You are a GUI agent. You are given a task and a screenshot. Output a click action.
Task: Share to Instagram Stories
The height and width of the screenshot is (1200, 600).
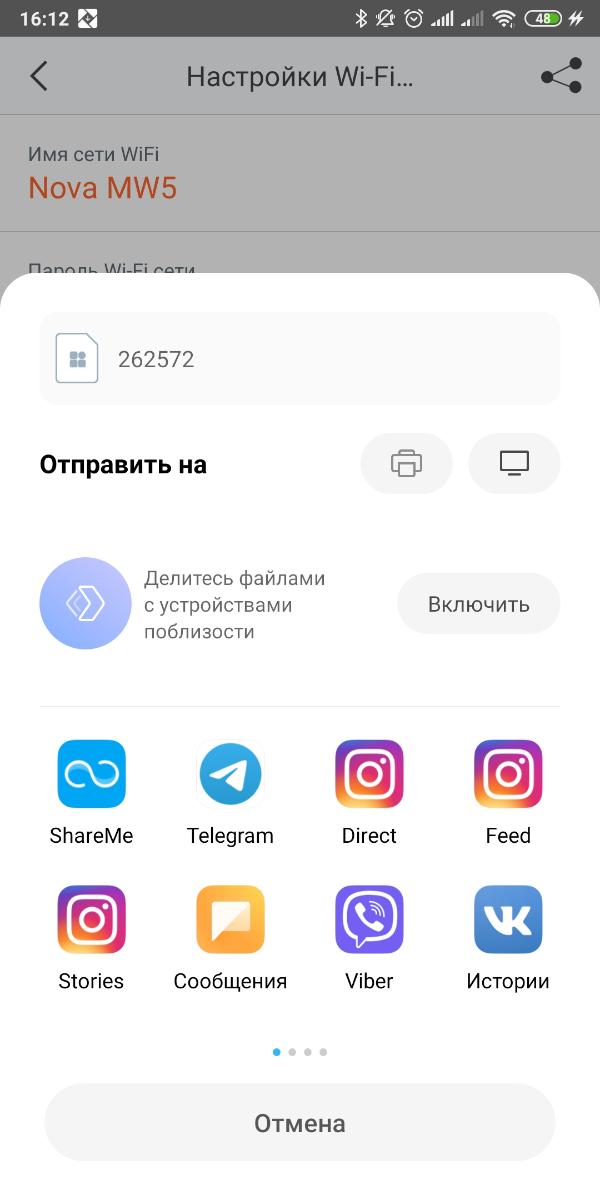tap(91, 919)
